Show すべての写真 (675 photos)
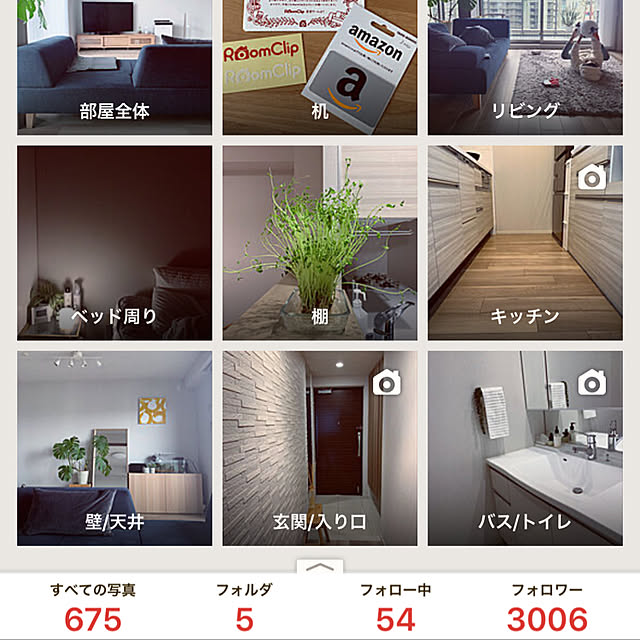Image resolution: width=640 pixels, height=640 pixels. click(x=93, y=608)
